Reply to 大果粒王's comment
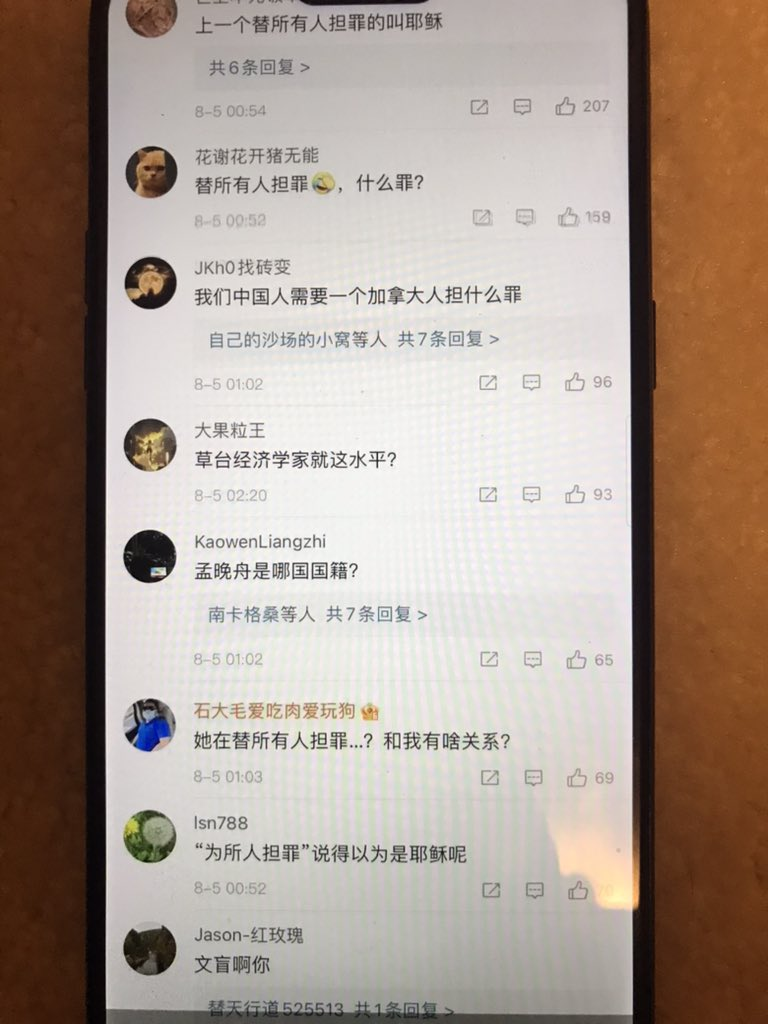768x1024 pixels. click(532, 494)
